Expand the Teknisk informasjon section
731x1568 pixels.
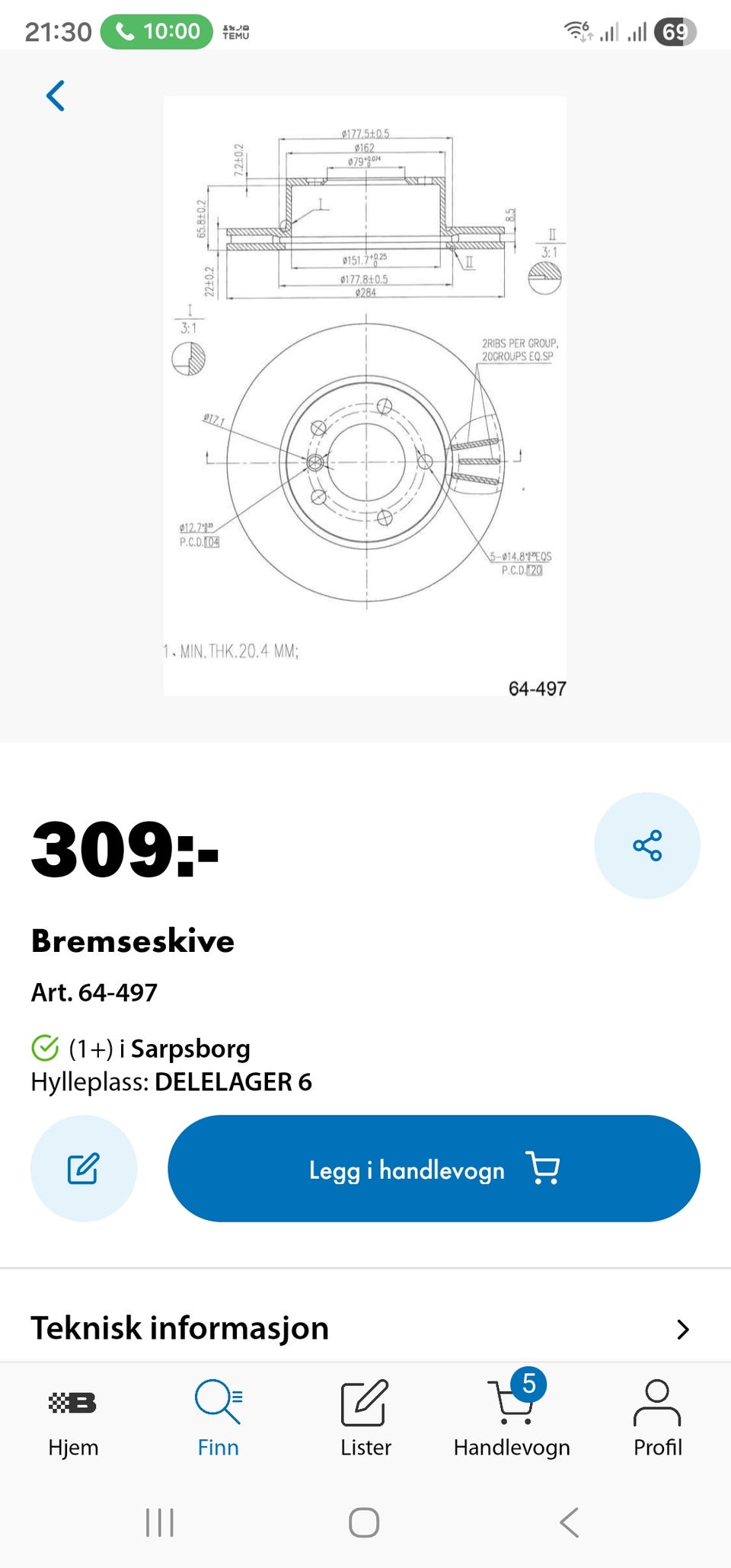[179, 1328]
